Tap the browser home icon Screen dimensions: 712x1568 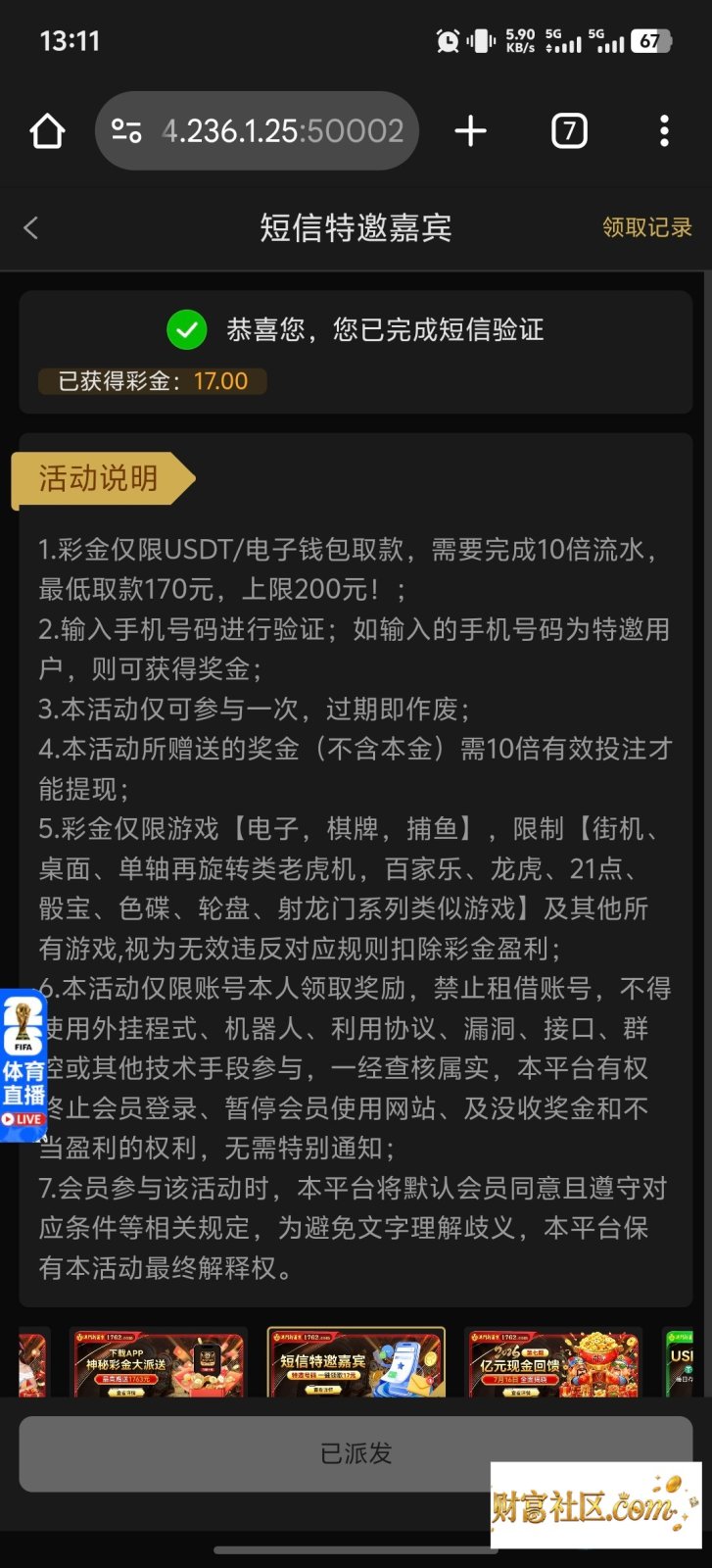47,130
